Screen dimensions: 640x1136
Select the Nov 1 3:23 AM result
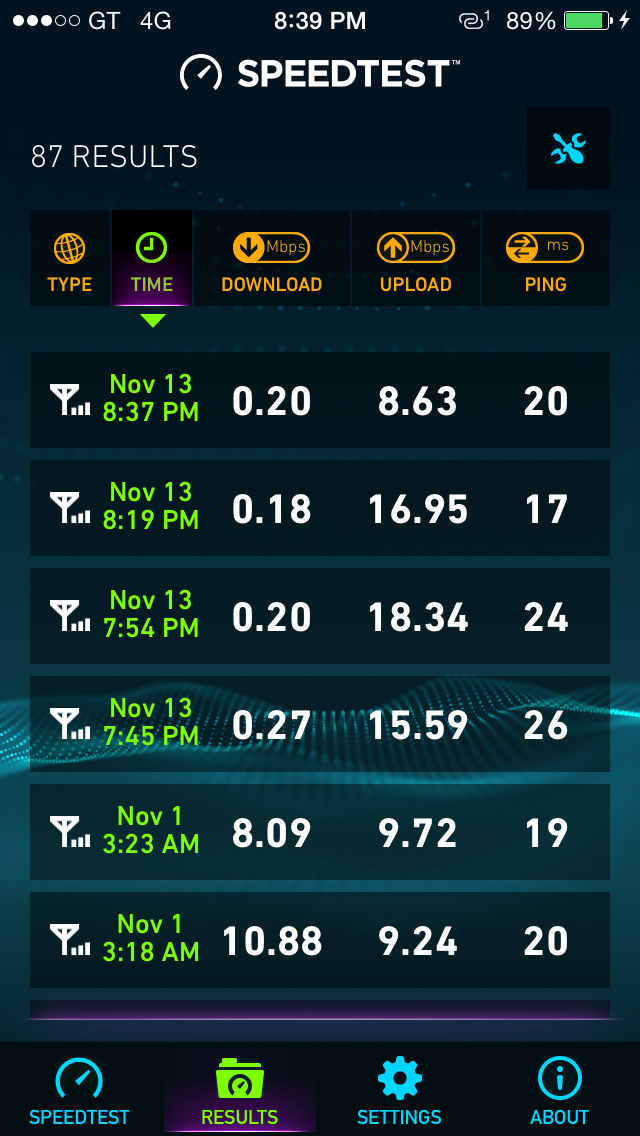pyautogui.click(x=320, y=832)
